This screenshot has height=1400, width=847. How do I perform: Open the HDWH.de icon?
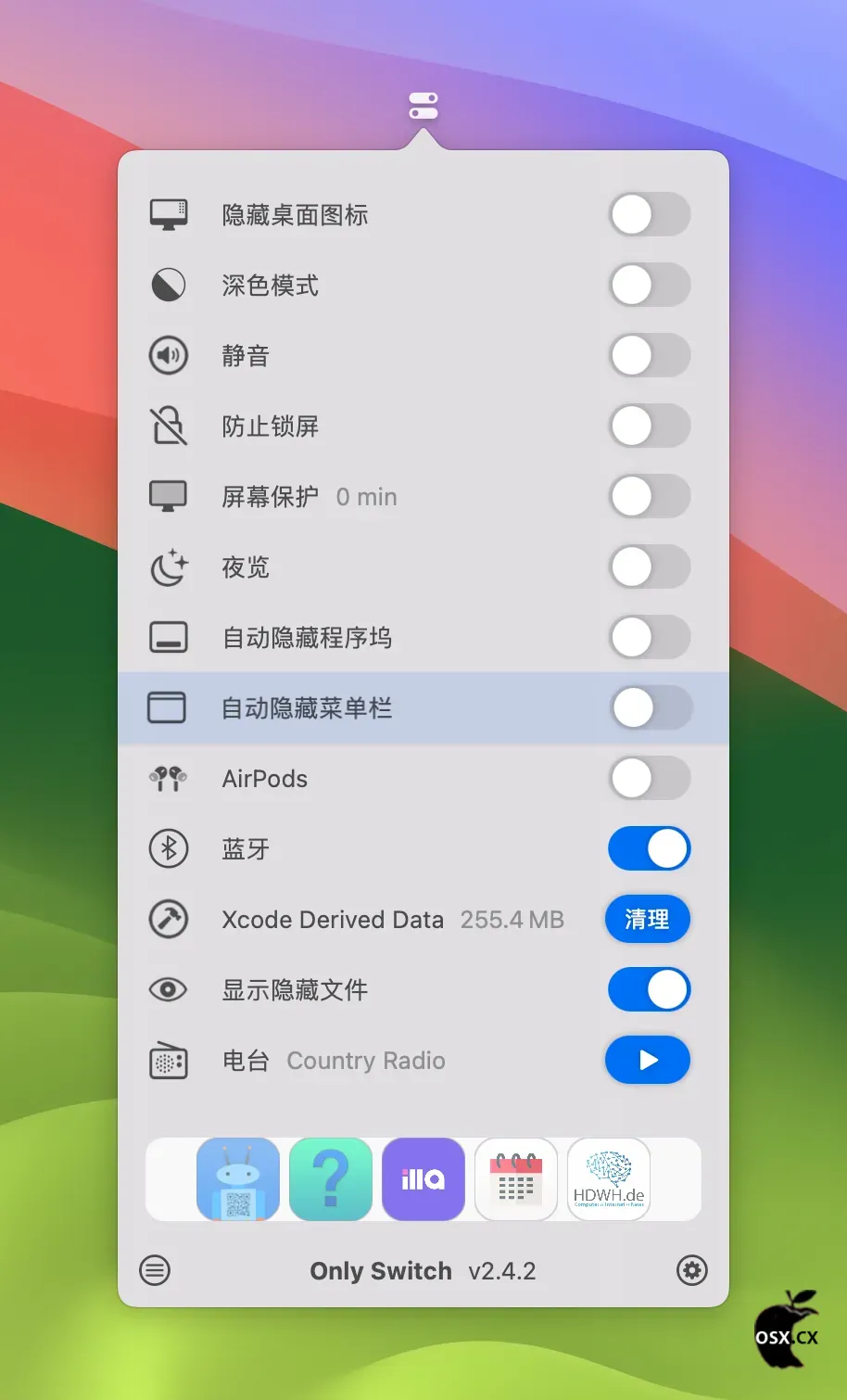click(x=609, y=1179)
